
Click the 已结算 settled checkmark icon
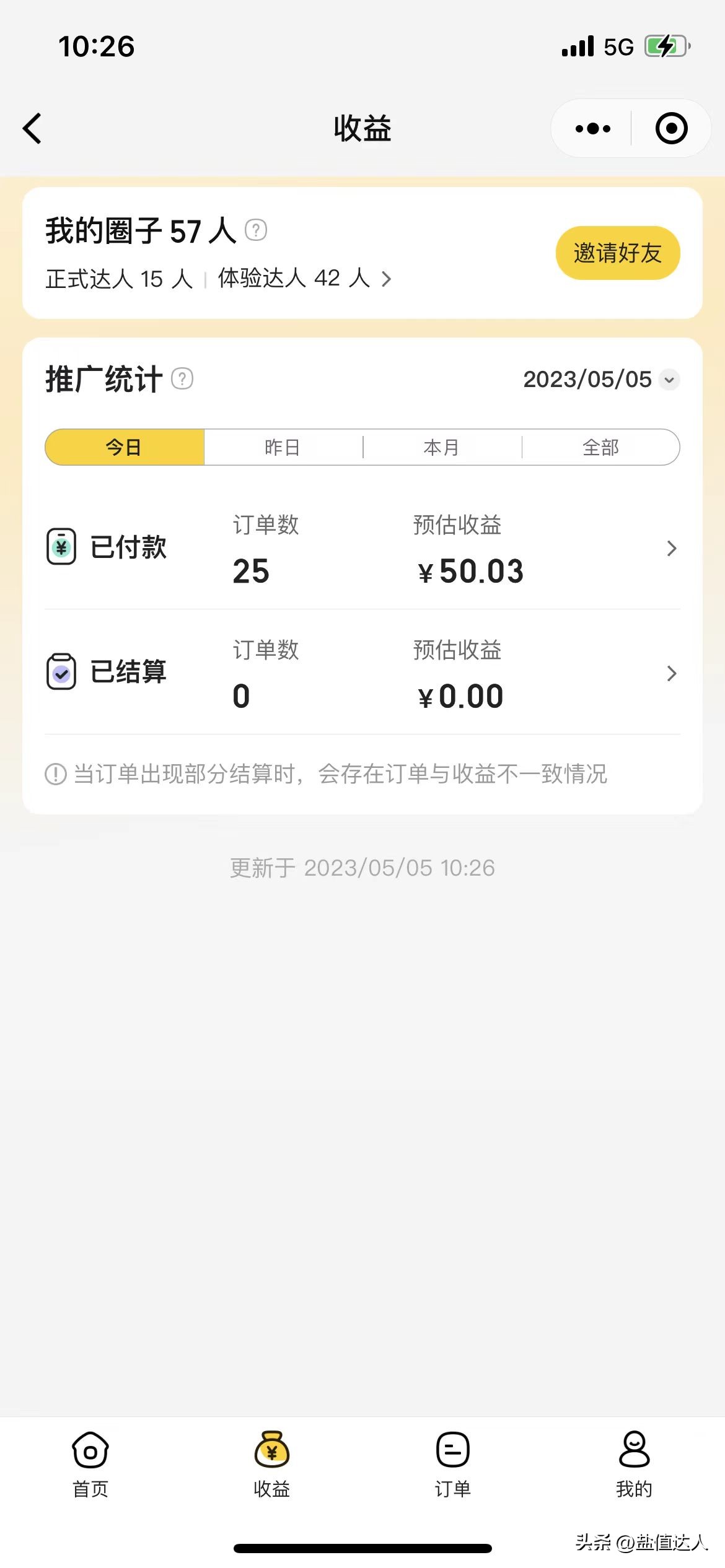(x=61, y=673)
